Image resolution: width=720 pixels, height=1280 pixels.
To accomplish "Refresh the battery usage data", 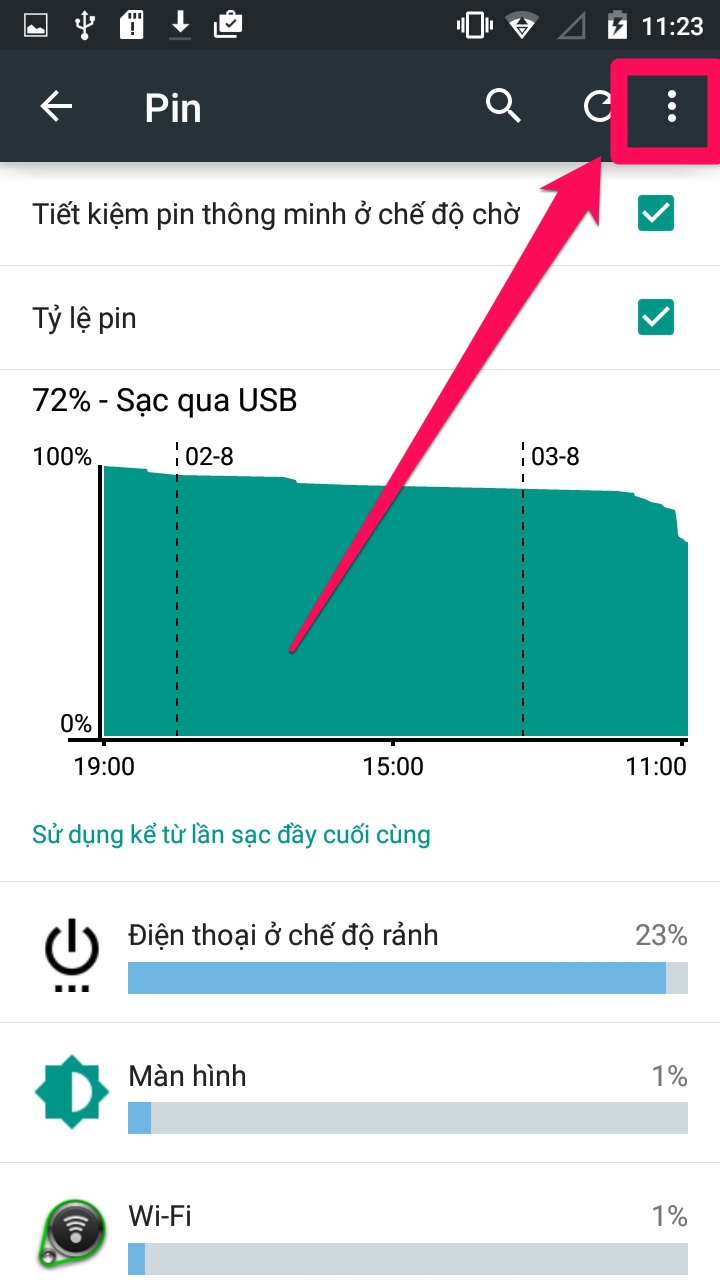I will click(x=597, y=106).
